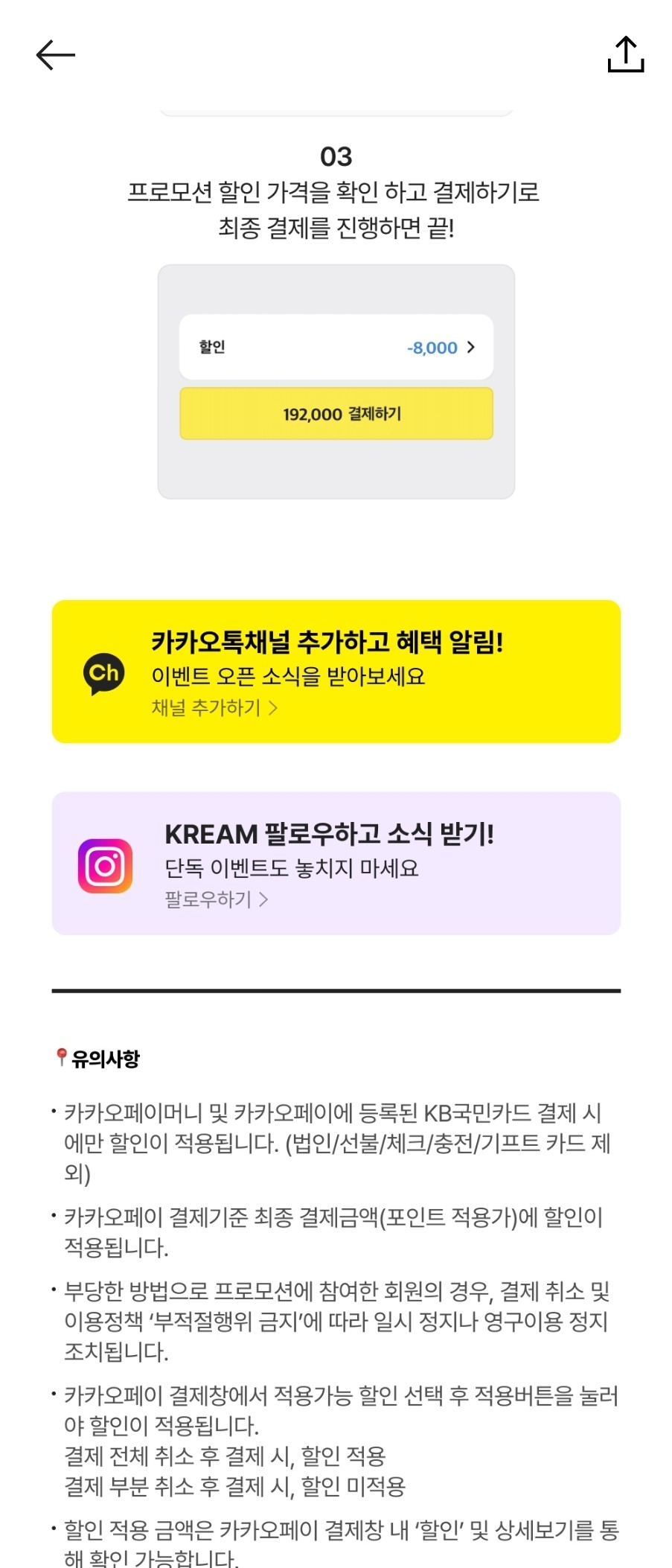Open the KakaoTalk channel add banner
The height and width of the screenshot is (1568, 672).
click(x=336, y=672)
